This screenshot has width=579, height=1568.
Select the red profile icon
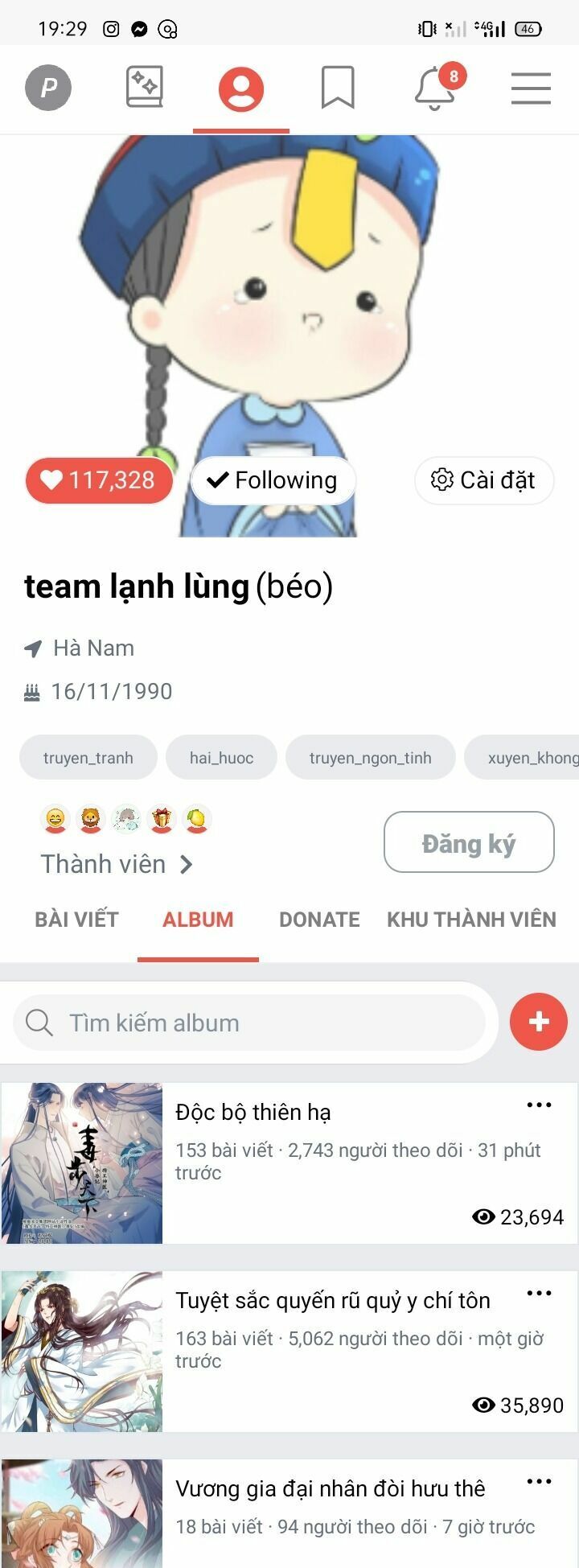241,88
